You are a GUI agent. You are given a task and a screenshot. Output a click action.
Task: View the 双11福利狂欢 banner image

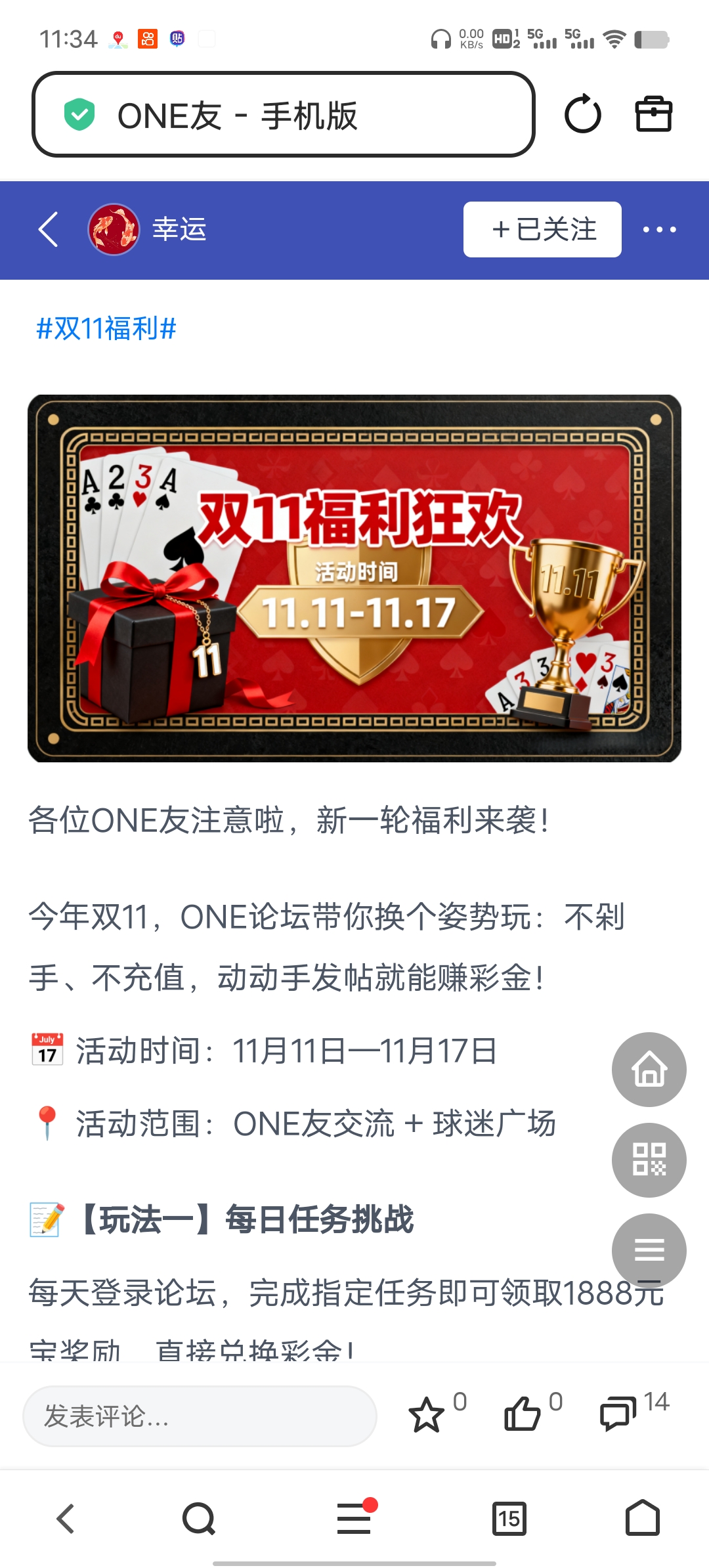[354, 578]
